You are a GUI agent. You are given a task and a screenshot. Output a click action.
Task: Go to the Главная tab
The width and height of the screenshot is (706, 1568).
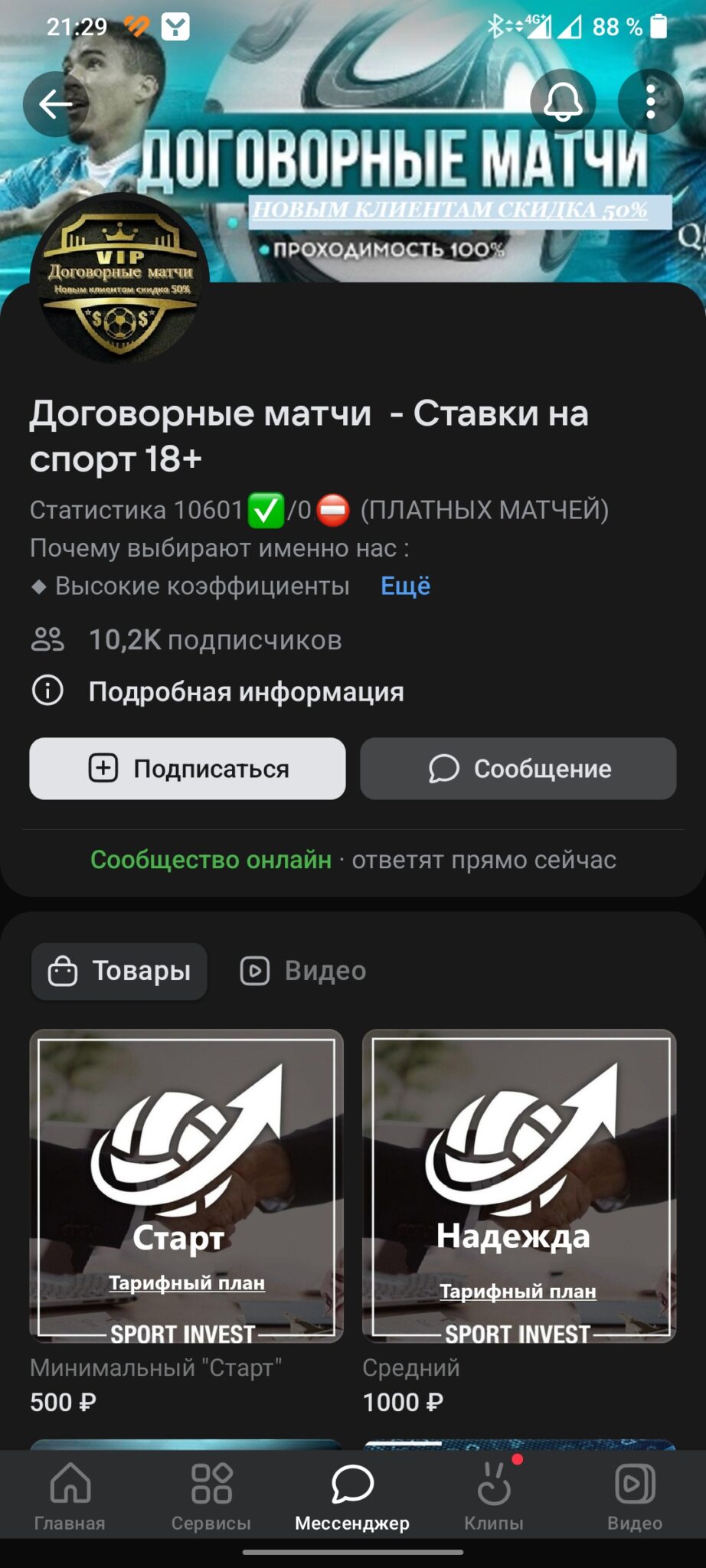[x=70, y=1496]
